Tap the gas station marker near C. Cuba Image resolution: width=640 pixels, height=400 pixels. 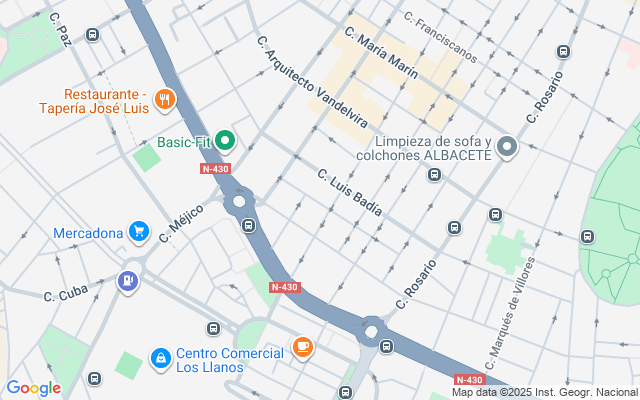click(128, 281)
